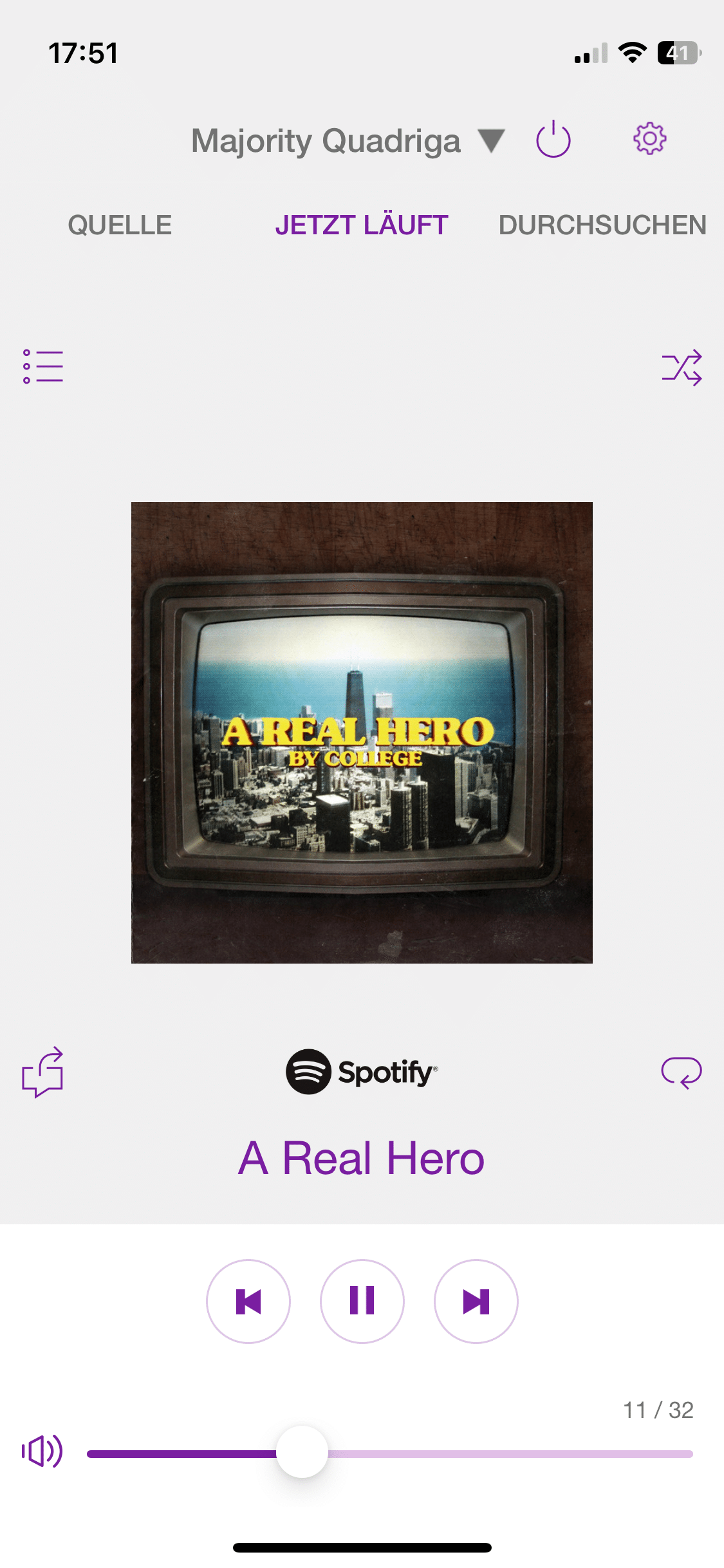The height and width of the screenshot is (1568, 724).
Task: Open the playback queue list
Action: (43, 367)
